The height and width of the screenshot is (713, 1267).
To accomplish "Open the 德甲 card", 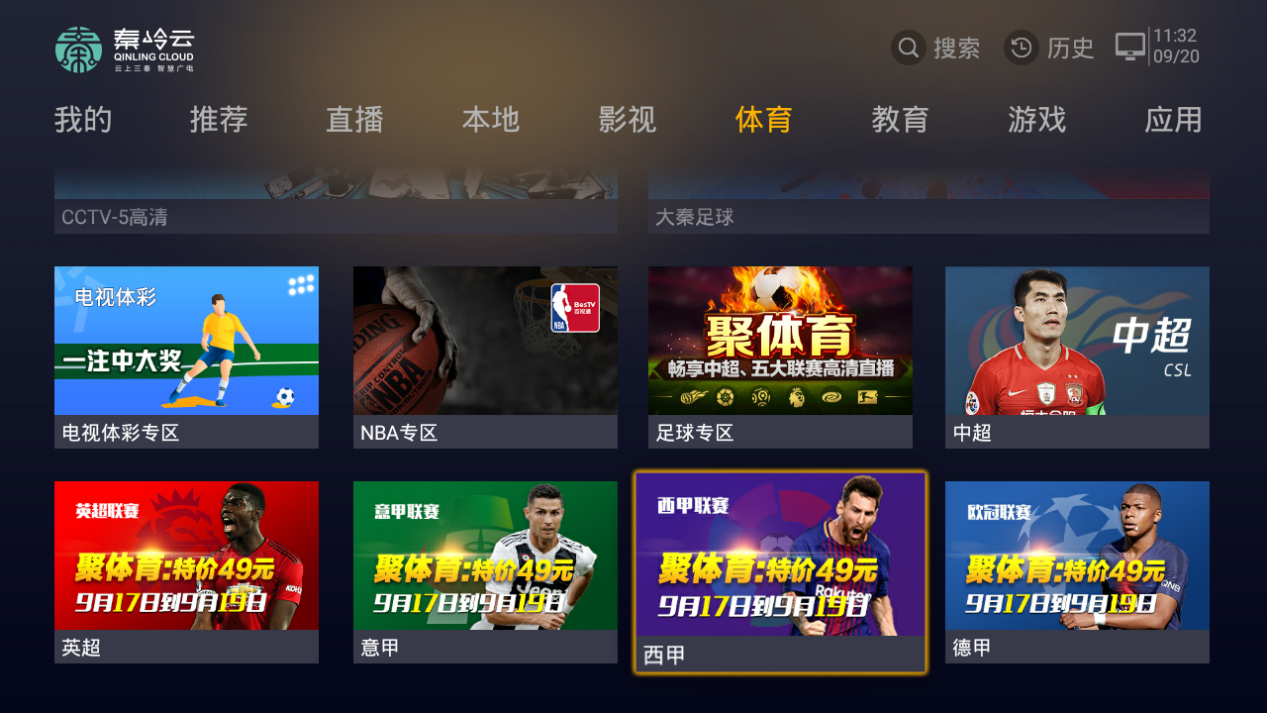I will coord(1077,571).
